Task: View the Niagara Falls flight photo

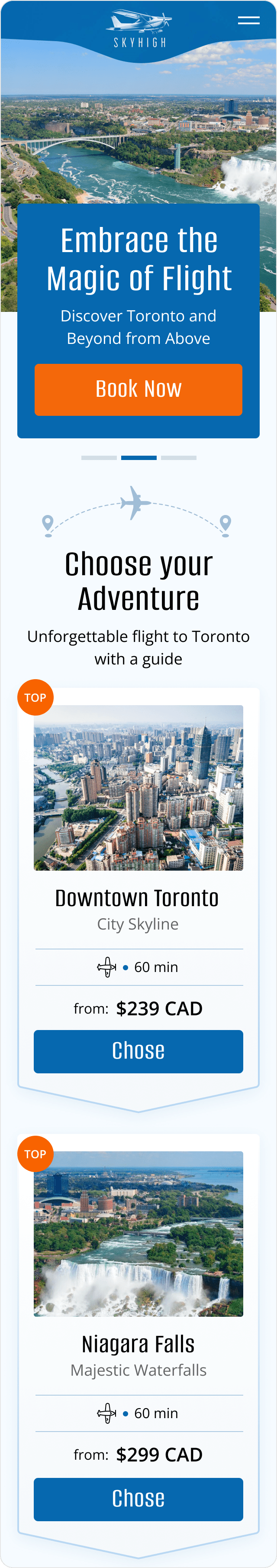Action: pos(138,1233)
